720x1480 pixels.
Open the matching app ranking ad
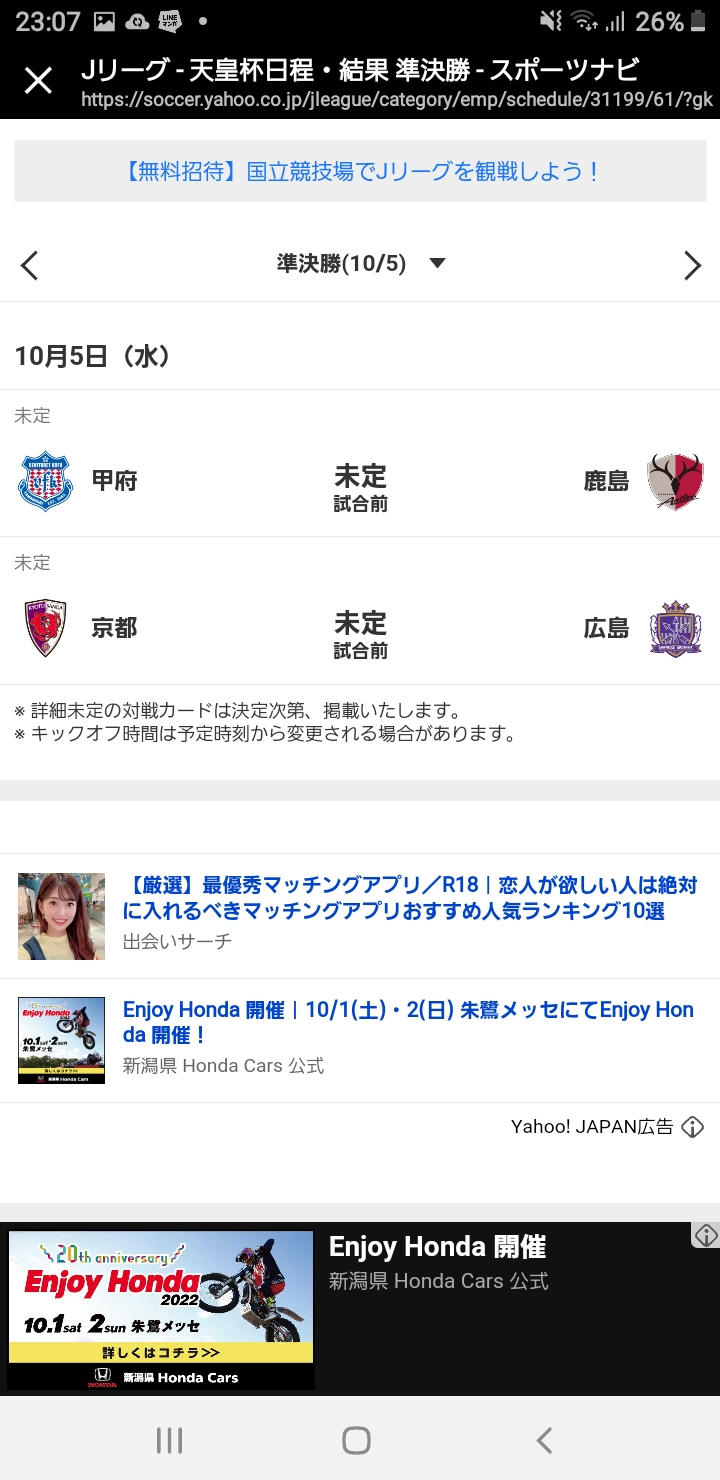(x=360, y=916)
